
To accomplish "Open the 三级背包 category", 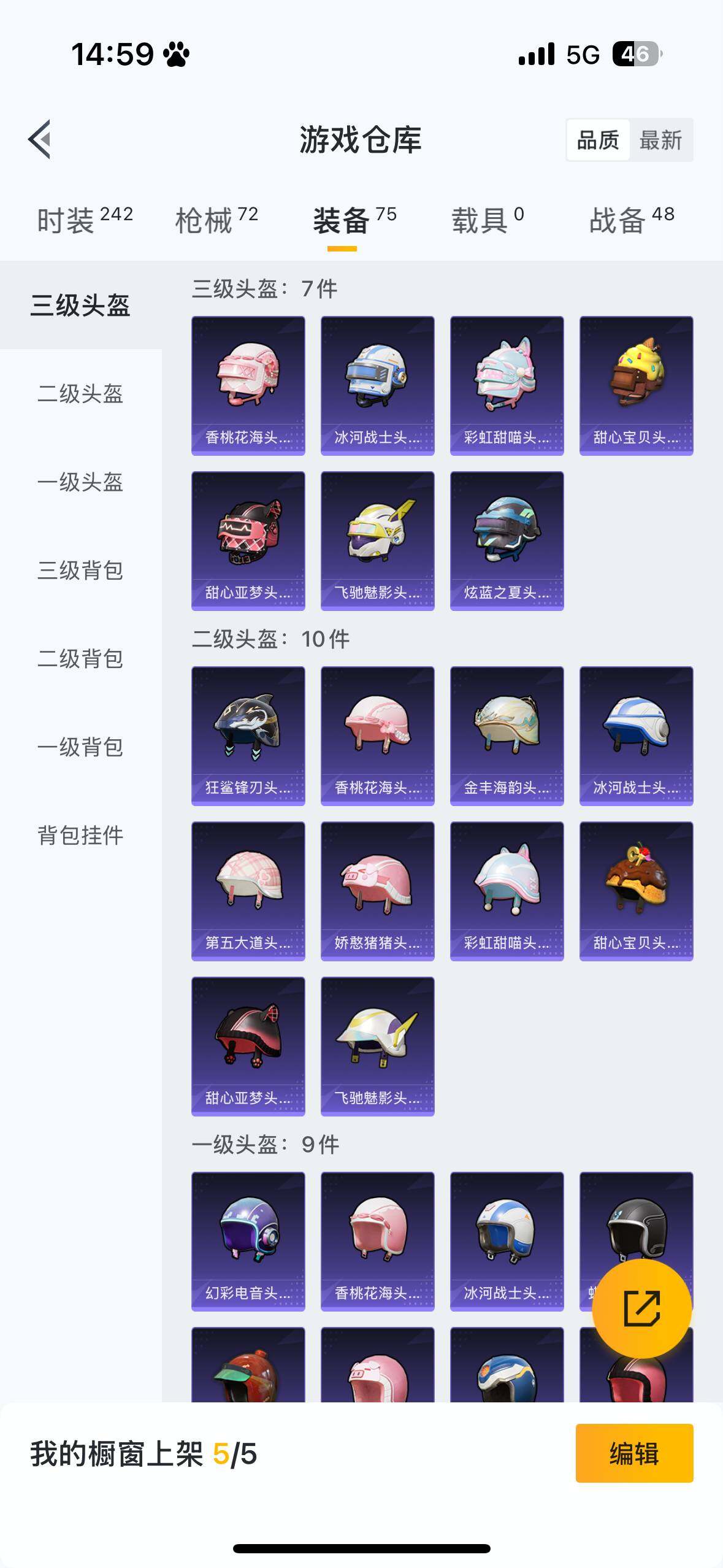I will [80, 571].
